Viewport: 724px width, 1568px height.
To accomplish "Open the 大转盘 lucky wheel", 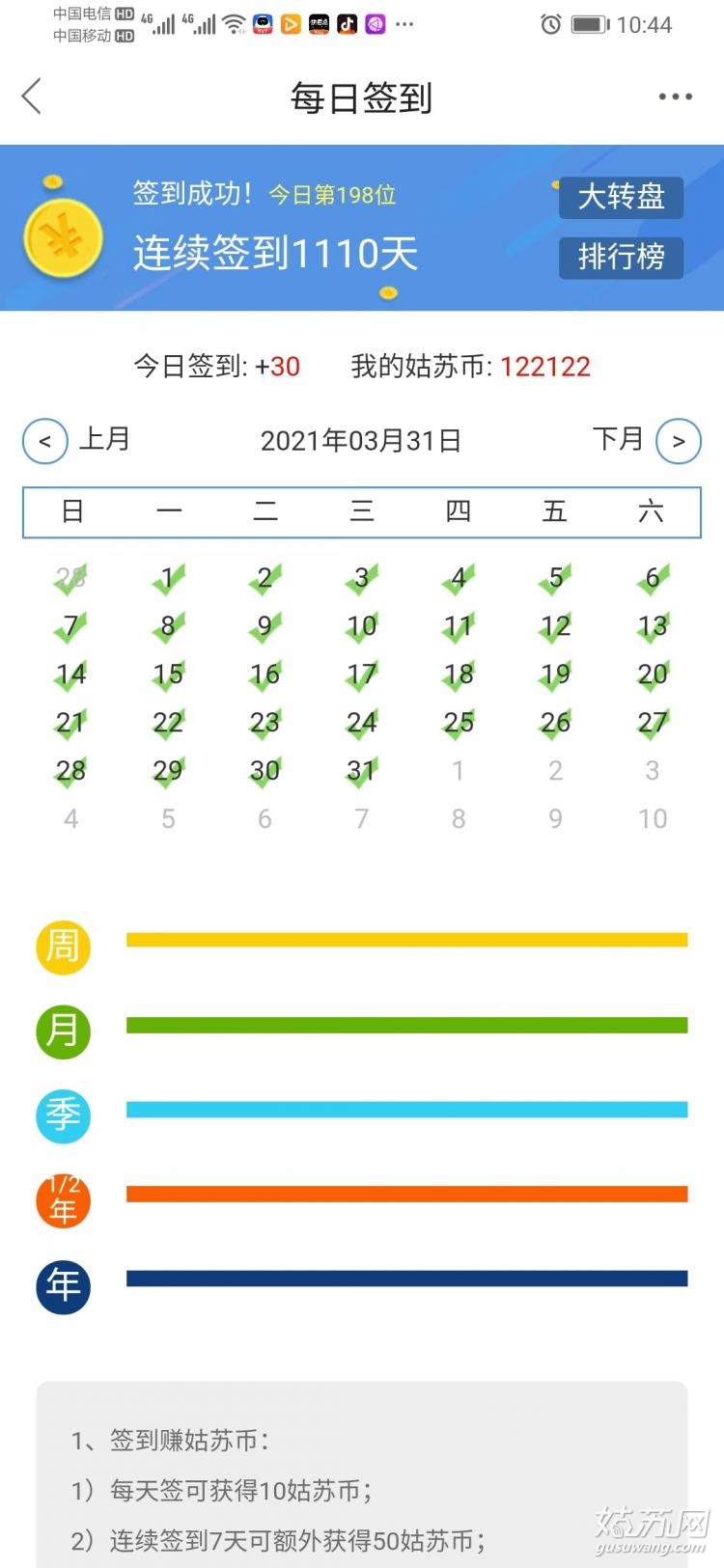I will 621,197.
